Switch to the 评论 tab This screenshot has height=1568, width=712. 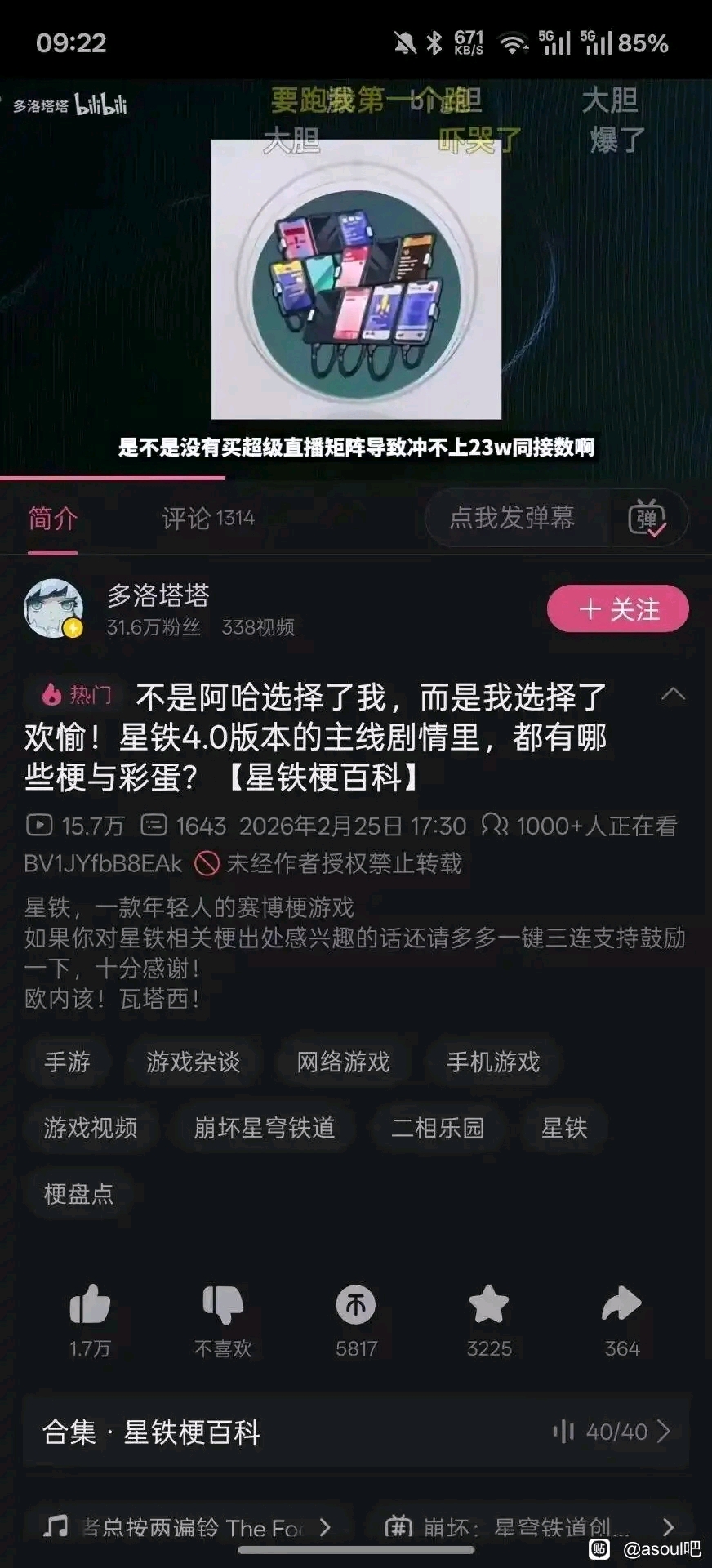pyautogui.click(x=208, y=519)
